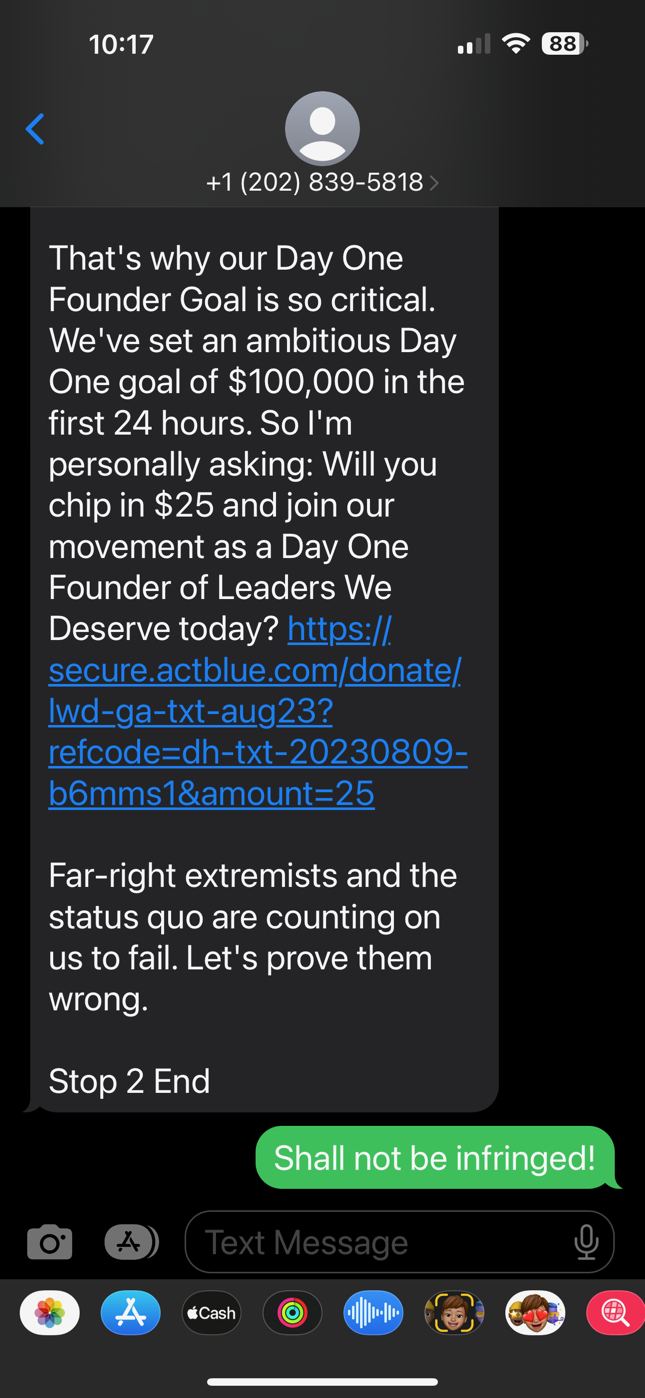The image size is (645, 1398).
Task: Open the red globe image search app
Action: coord(615,1313)
